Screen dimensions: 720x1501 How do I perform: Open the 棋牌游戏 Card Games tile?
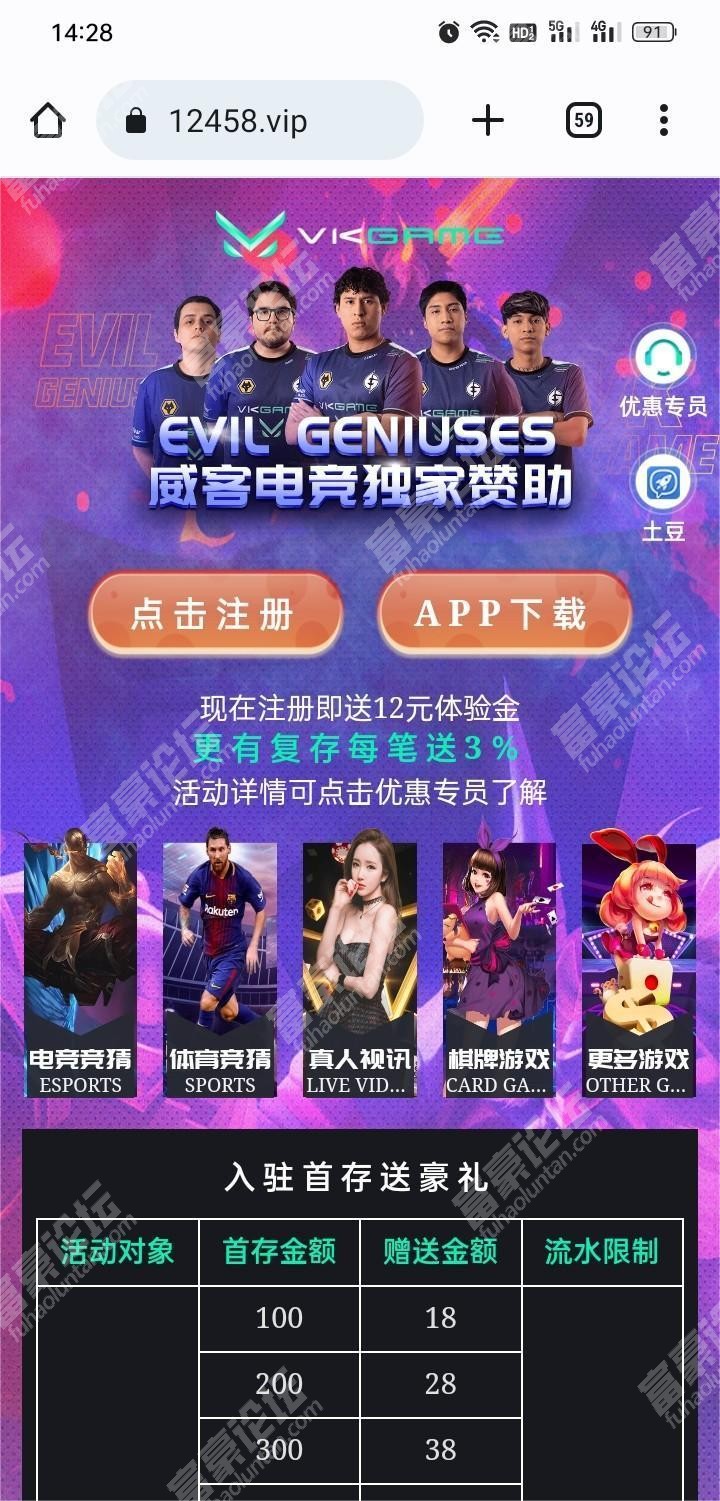[x=498, y=968]
